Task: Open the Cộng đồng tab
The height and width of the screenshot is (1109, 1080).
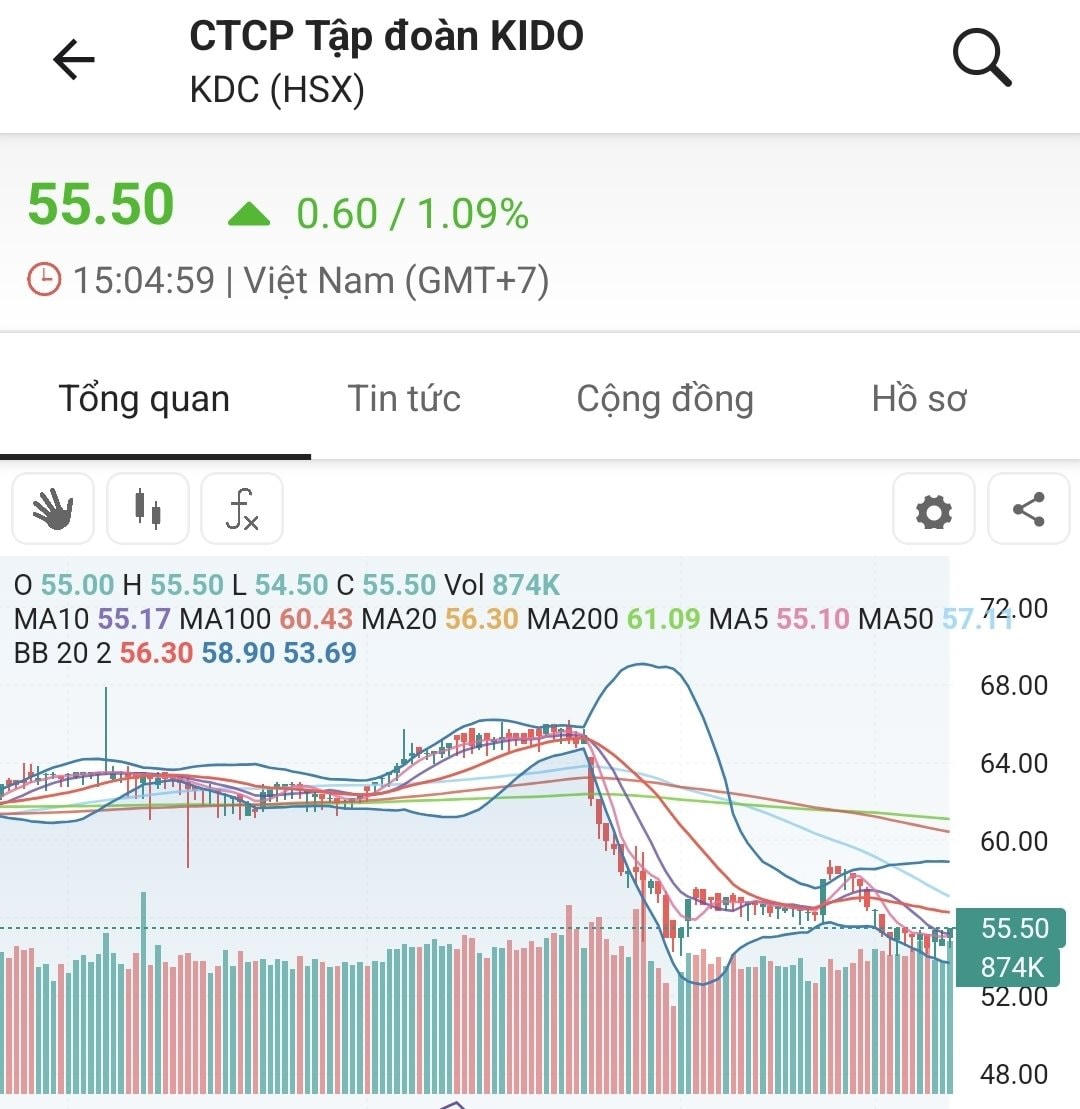Action: pos(664,399)
